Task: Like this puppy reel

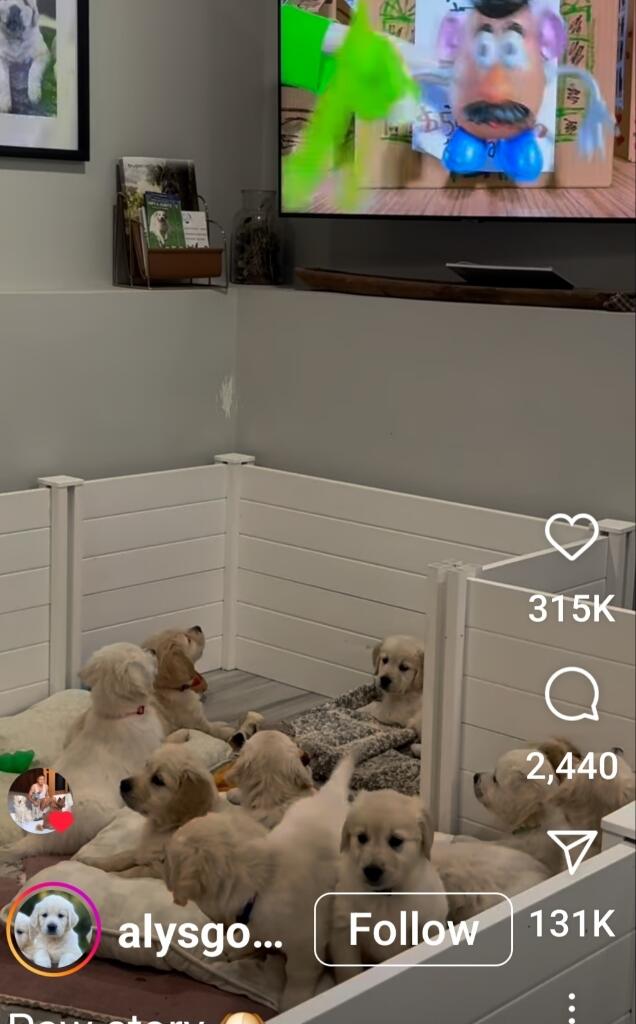Action: [x=571, y=537]
